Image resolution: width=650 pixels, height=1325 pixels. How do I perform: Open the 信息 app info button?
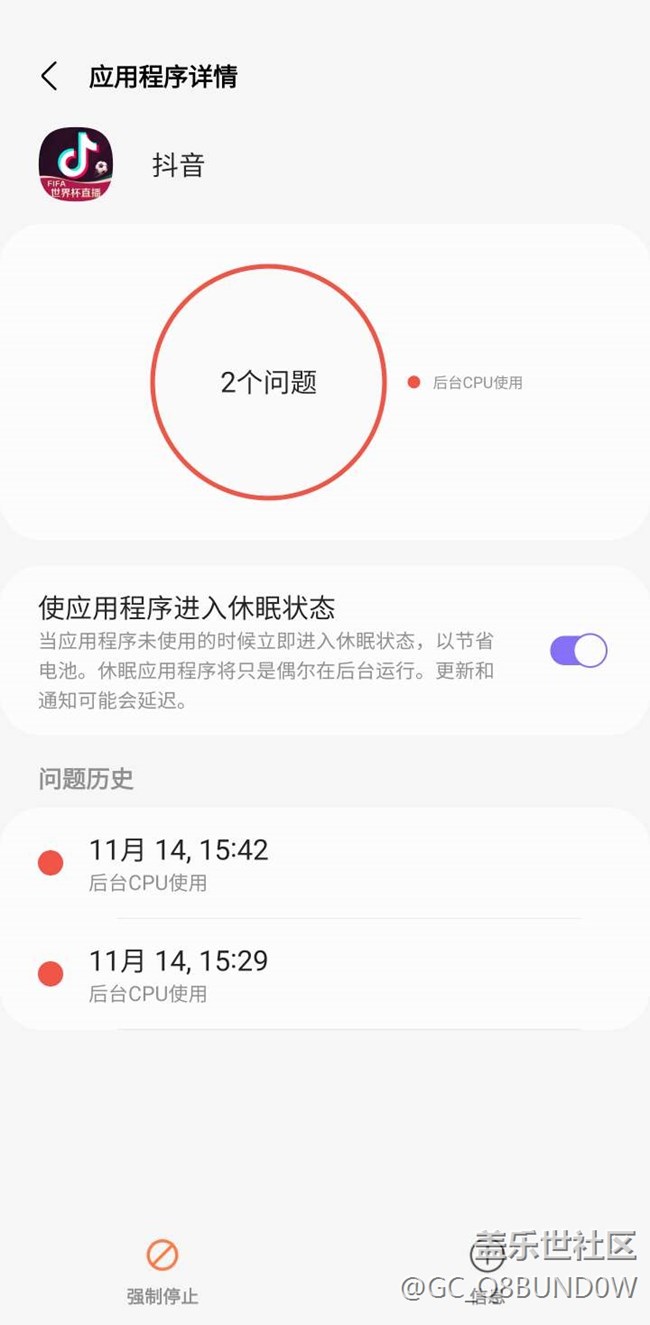(487, 1269)
